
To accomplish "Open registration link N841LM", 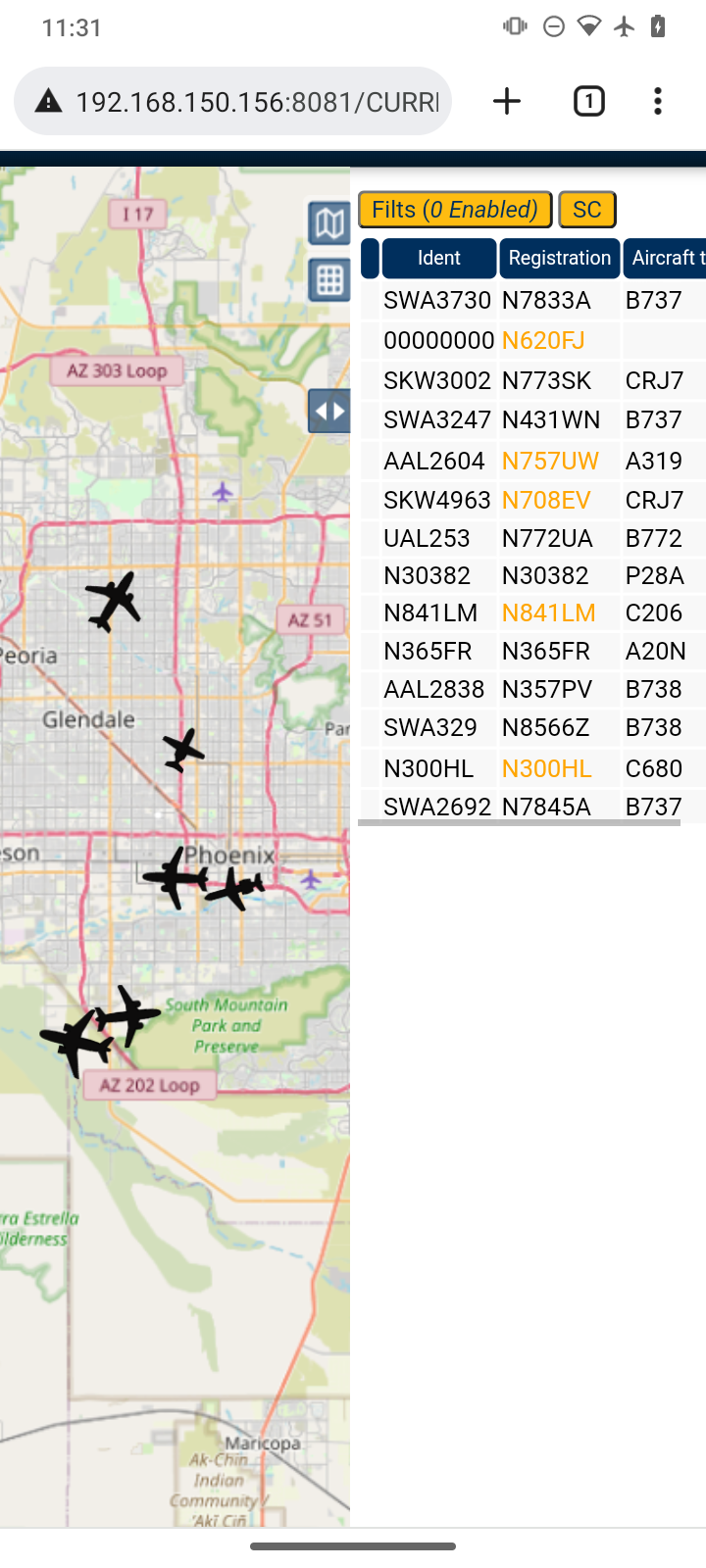I will (x=548, y=612).
